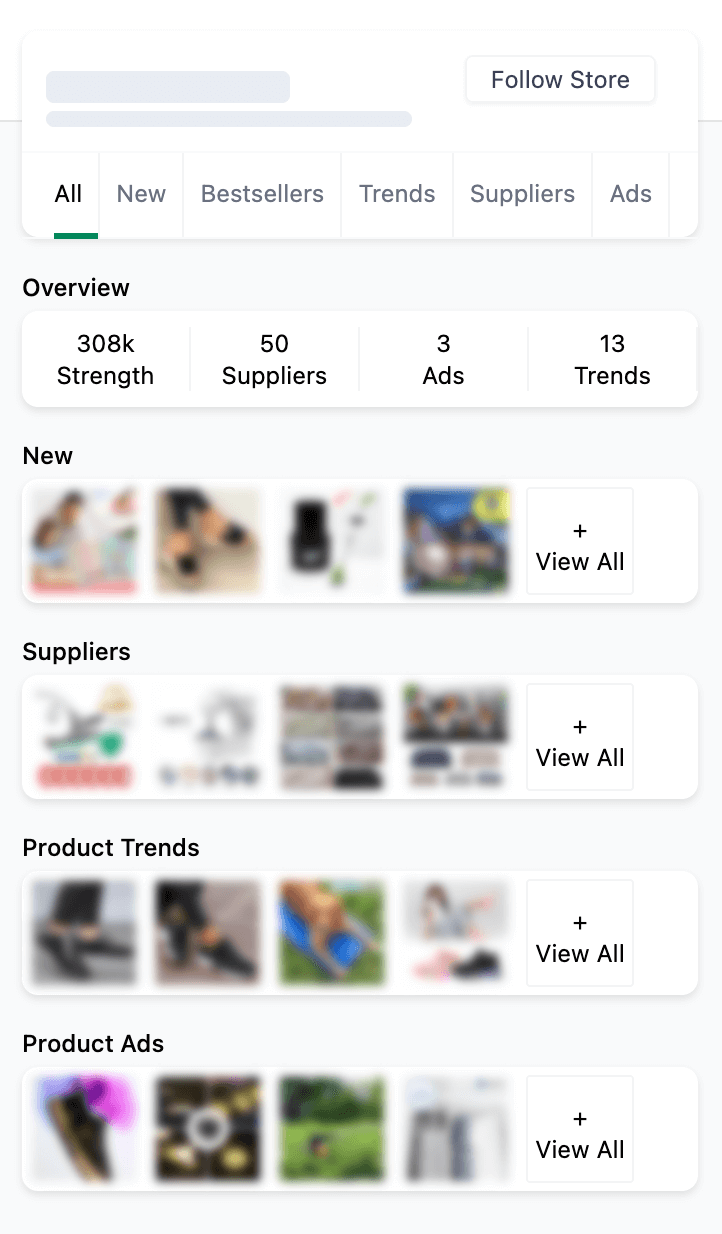Switch to the New tab
The image size is (722, 1234).
click(x=141, y=194)
